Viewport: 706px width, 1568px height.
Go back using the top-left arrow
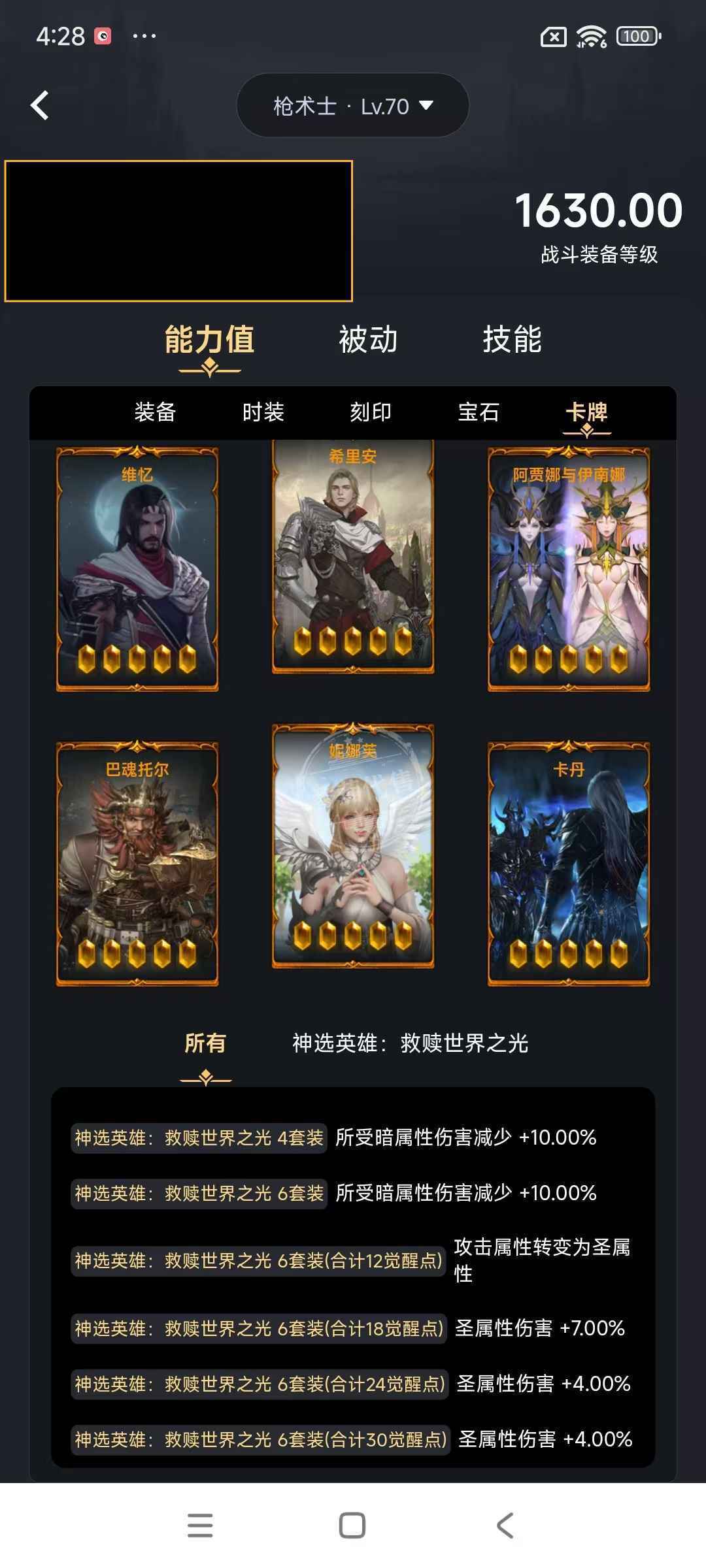41,105
